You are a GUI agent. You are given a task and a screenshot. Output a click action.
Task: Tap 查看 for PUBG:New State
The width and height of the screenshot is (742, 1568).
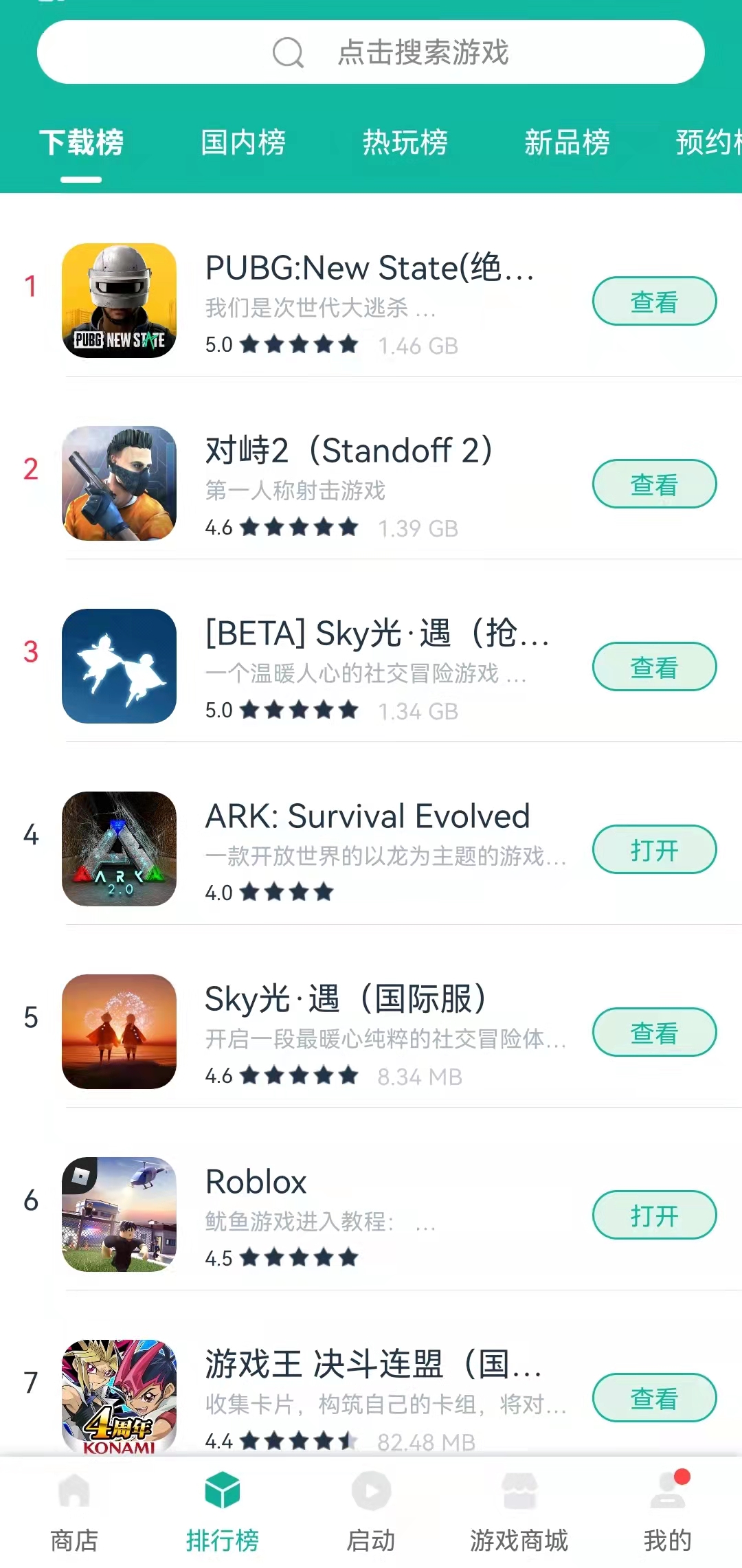click(654, 301)
